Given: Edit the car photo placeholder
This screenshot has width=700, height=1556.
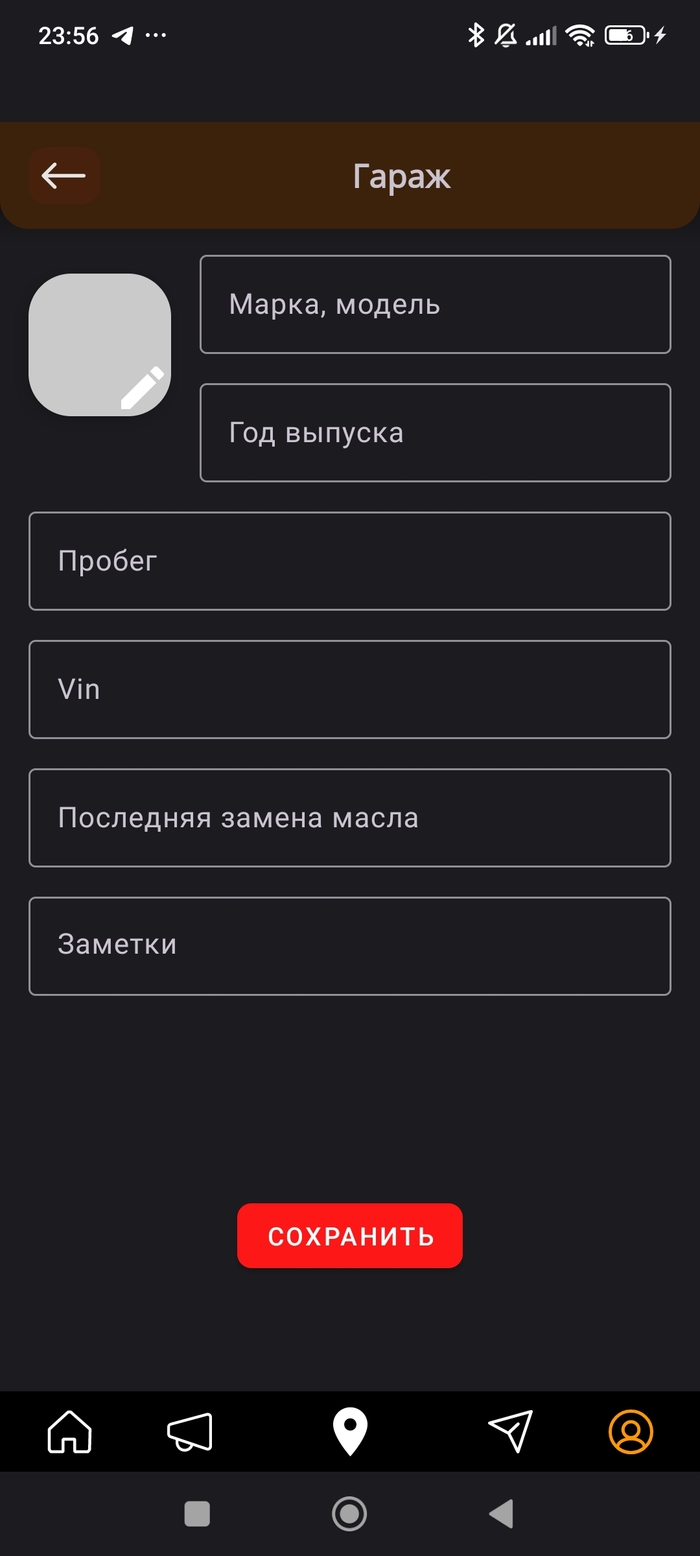Looking at the screenshot, I should pos(100,345).
